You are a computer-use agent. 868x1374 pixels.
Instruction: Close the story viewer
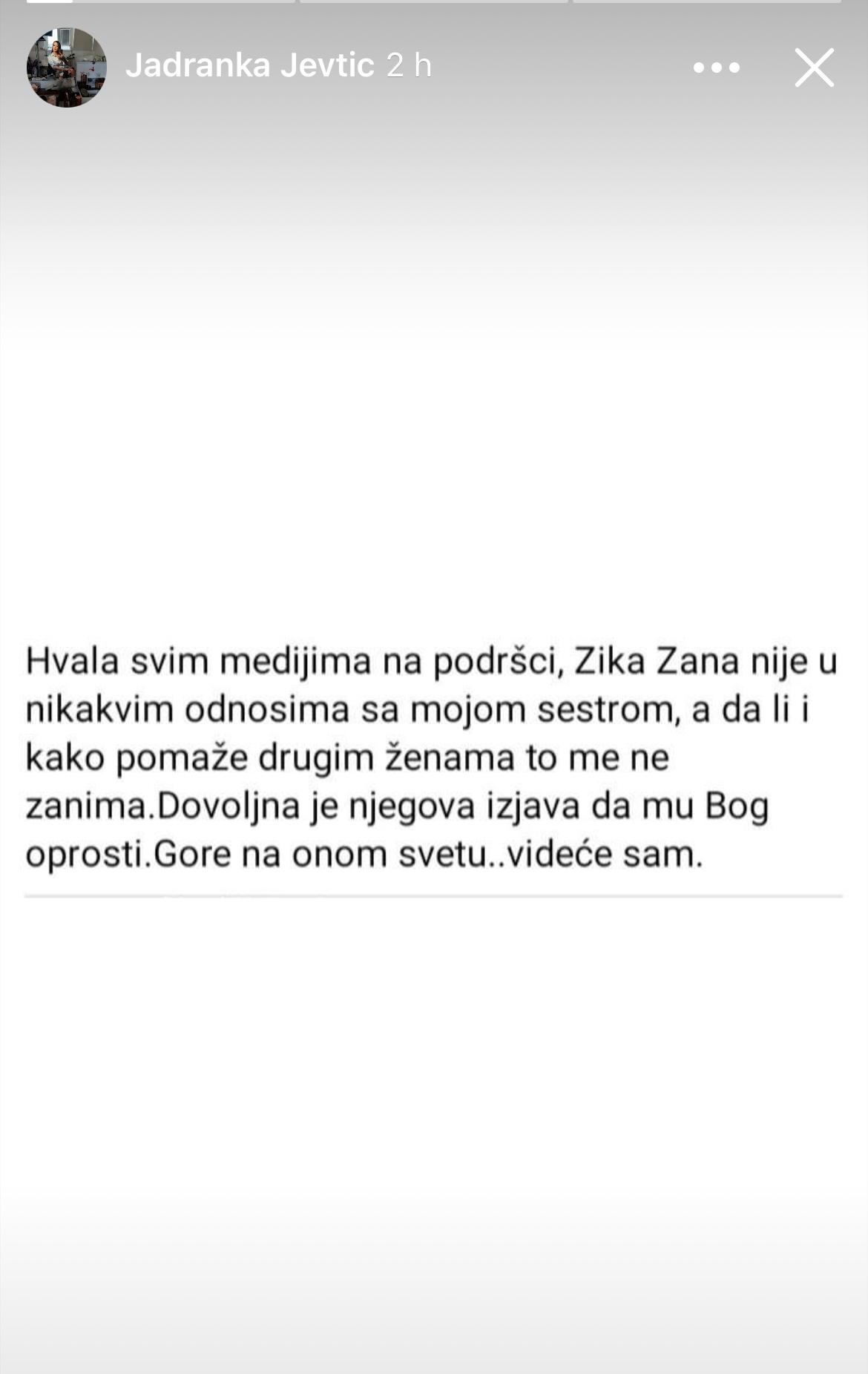(x=814, y=68)
